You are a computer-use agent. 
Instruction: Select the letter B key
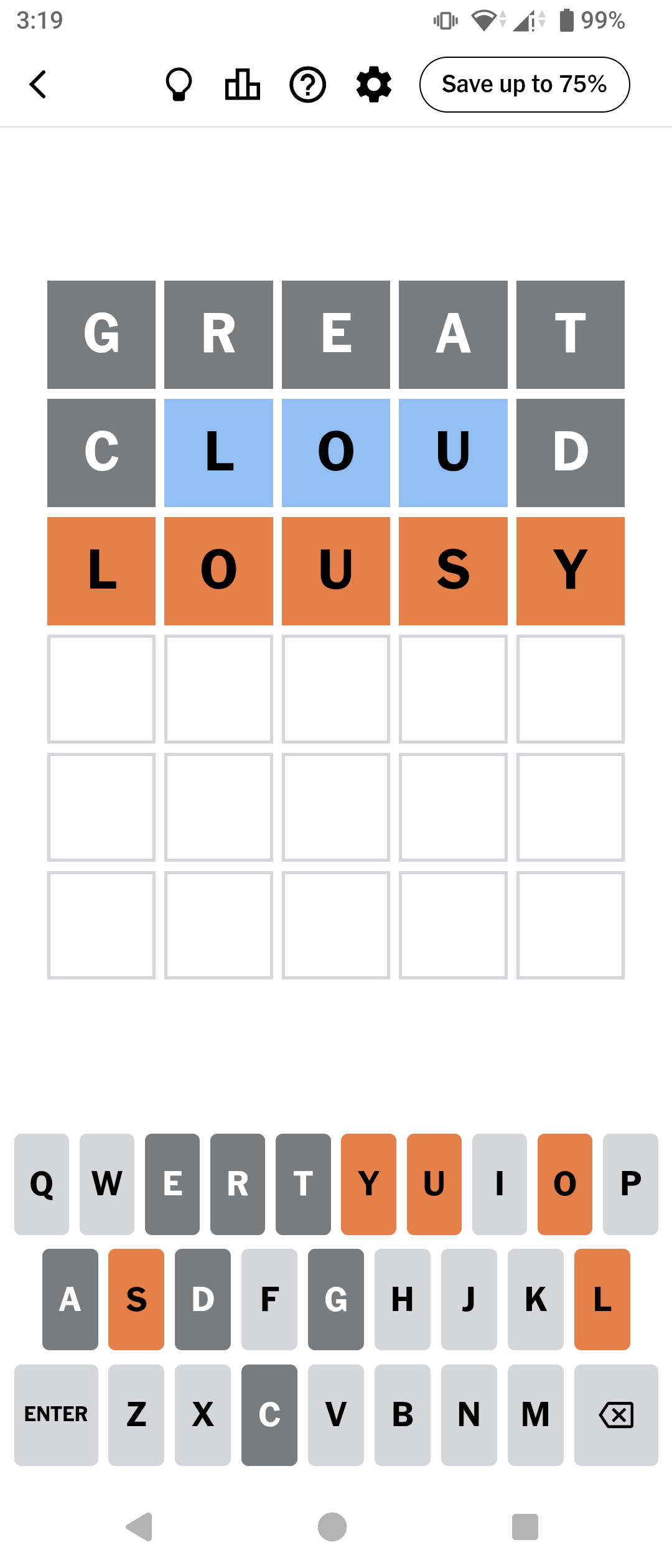pos(403,1415)
